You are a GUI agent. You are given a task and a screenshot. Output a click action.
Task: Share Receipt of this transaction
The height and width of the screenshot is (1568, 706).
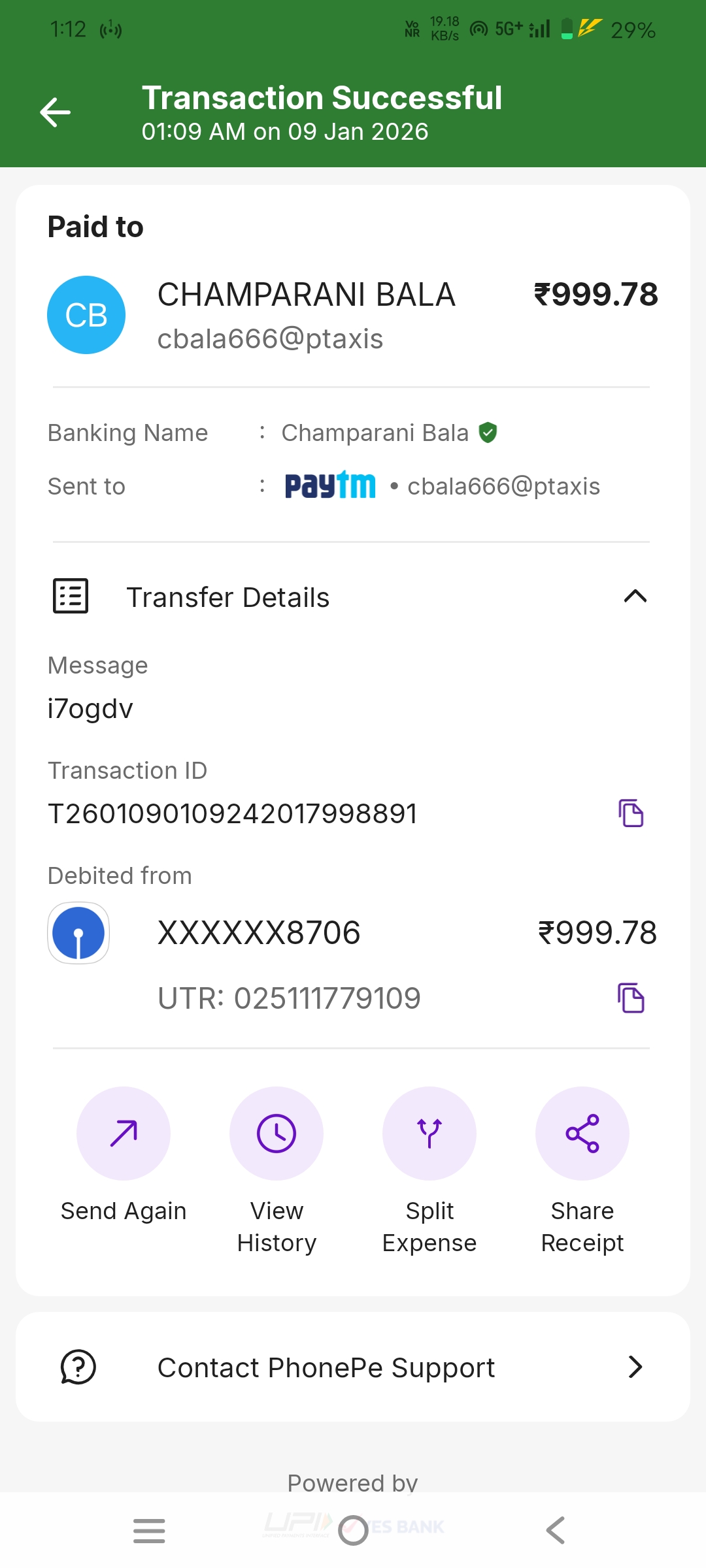click(582, 1134)
